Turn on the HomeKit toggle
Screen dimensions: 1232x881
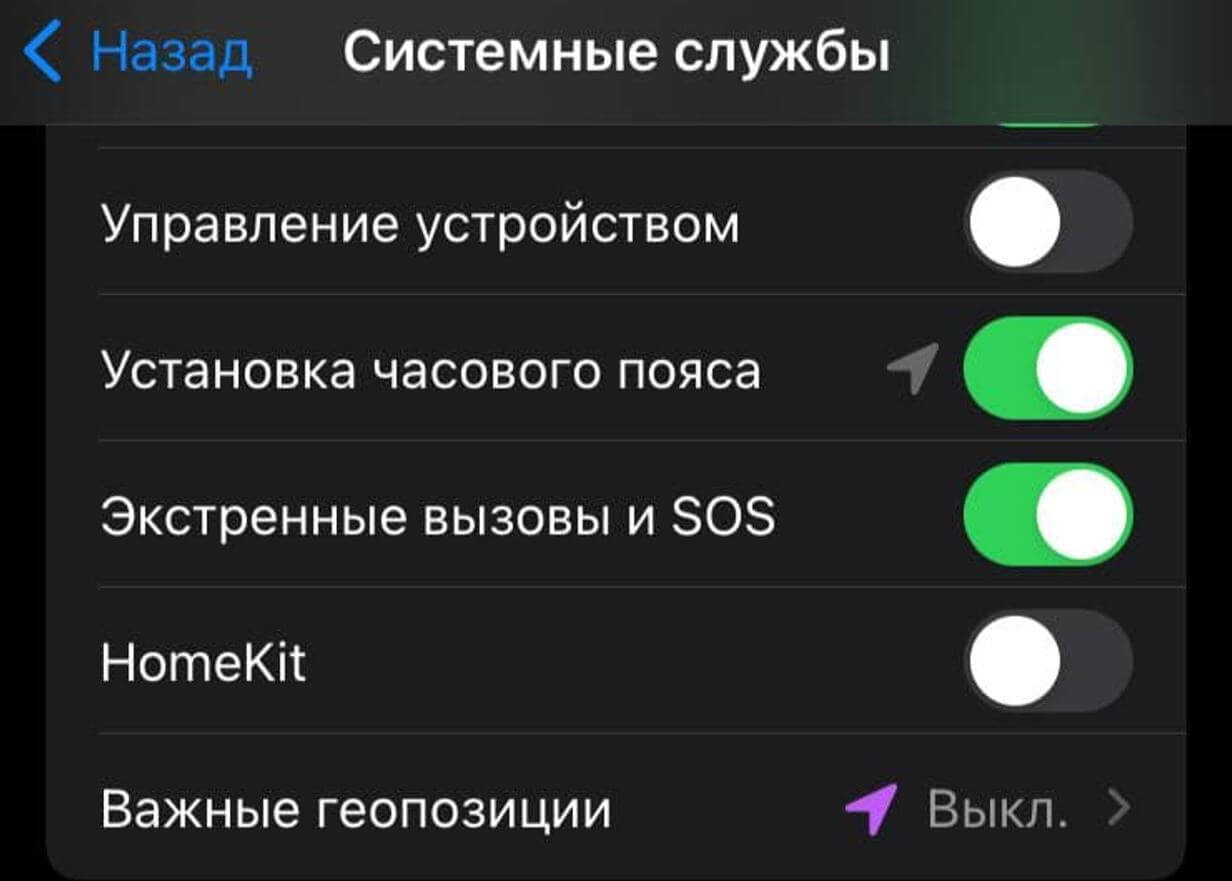[1047, 661]
